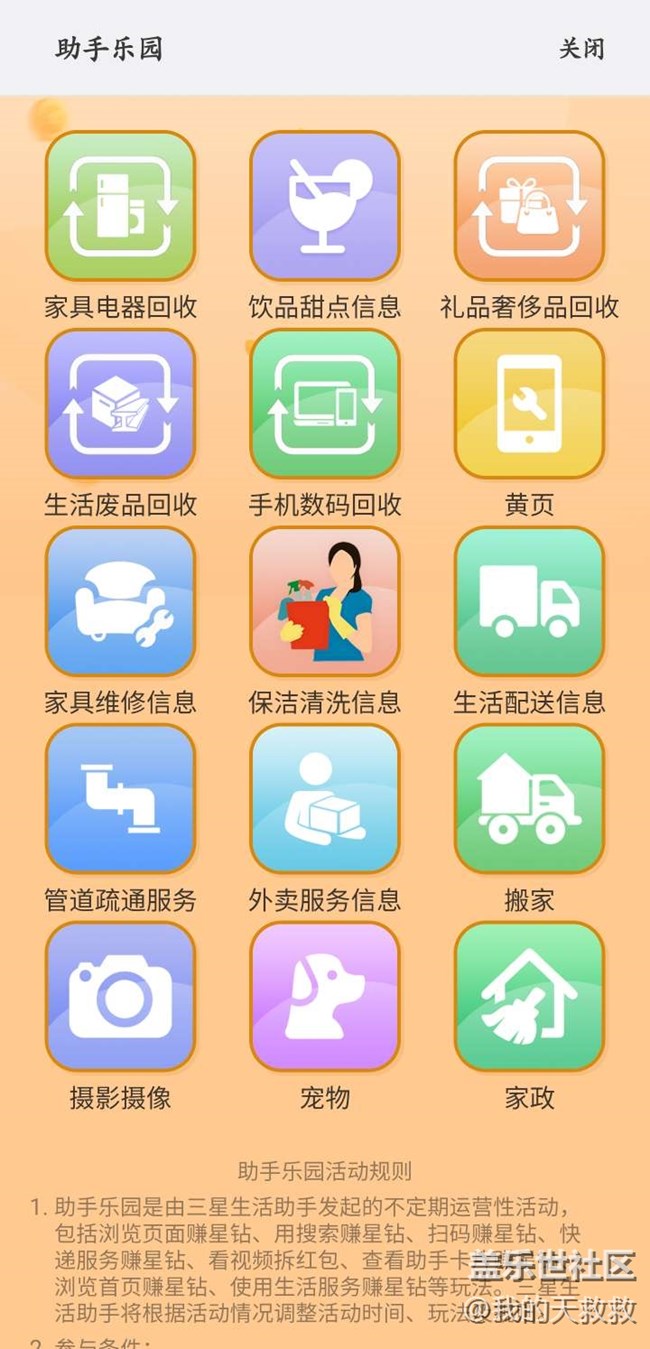Tap 关闭 to close the page
Viewport: 650px width, 1349px height.
(x=581, y=49)
